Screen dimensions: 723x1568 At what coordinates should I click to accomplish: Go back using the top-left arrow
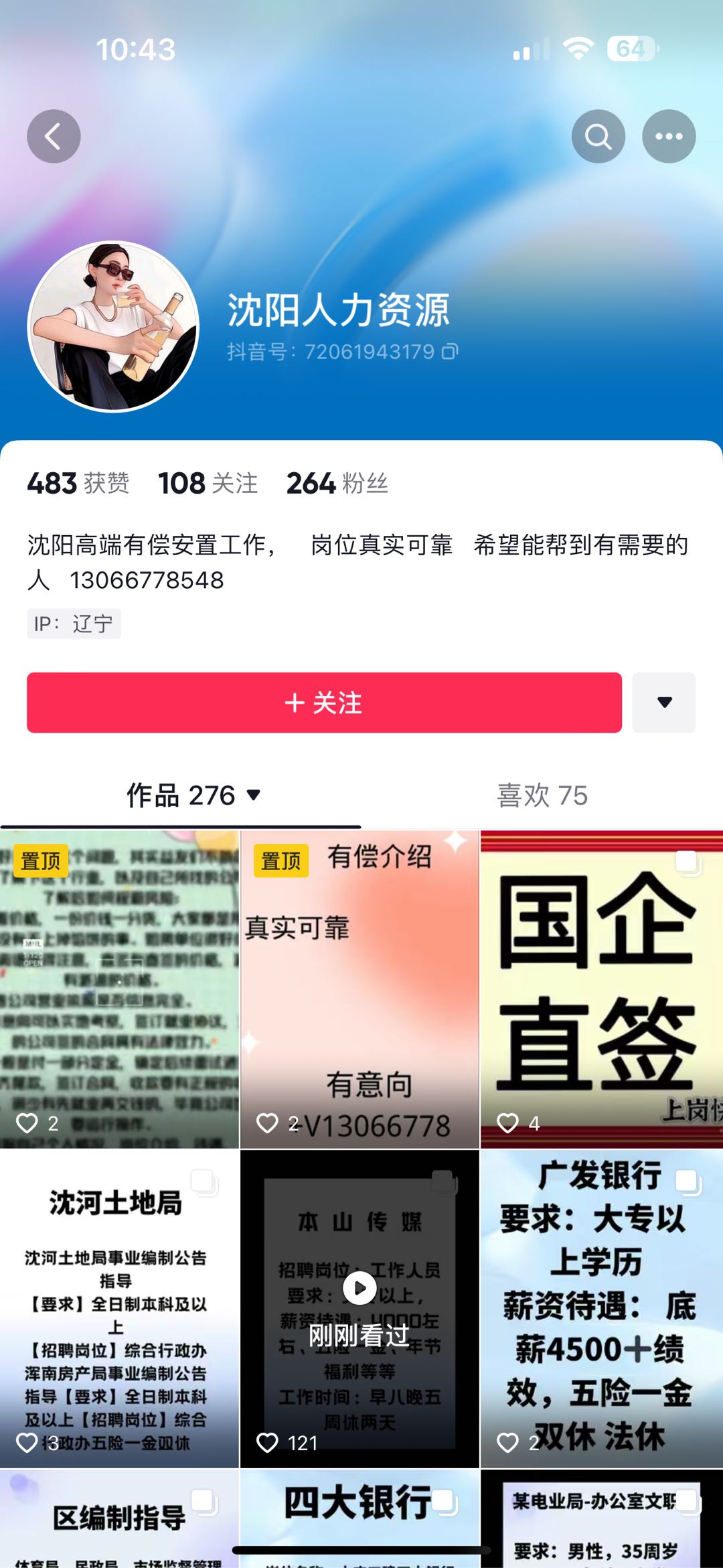[x=54, y=137]
